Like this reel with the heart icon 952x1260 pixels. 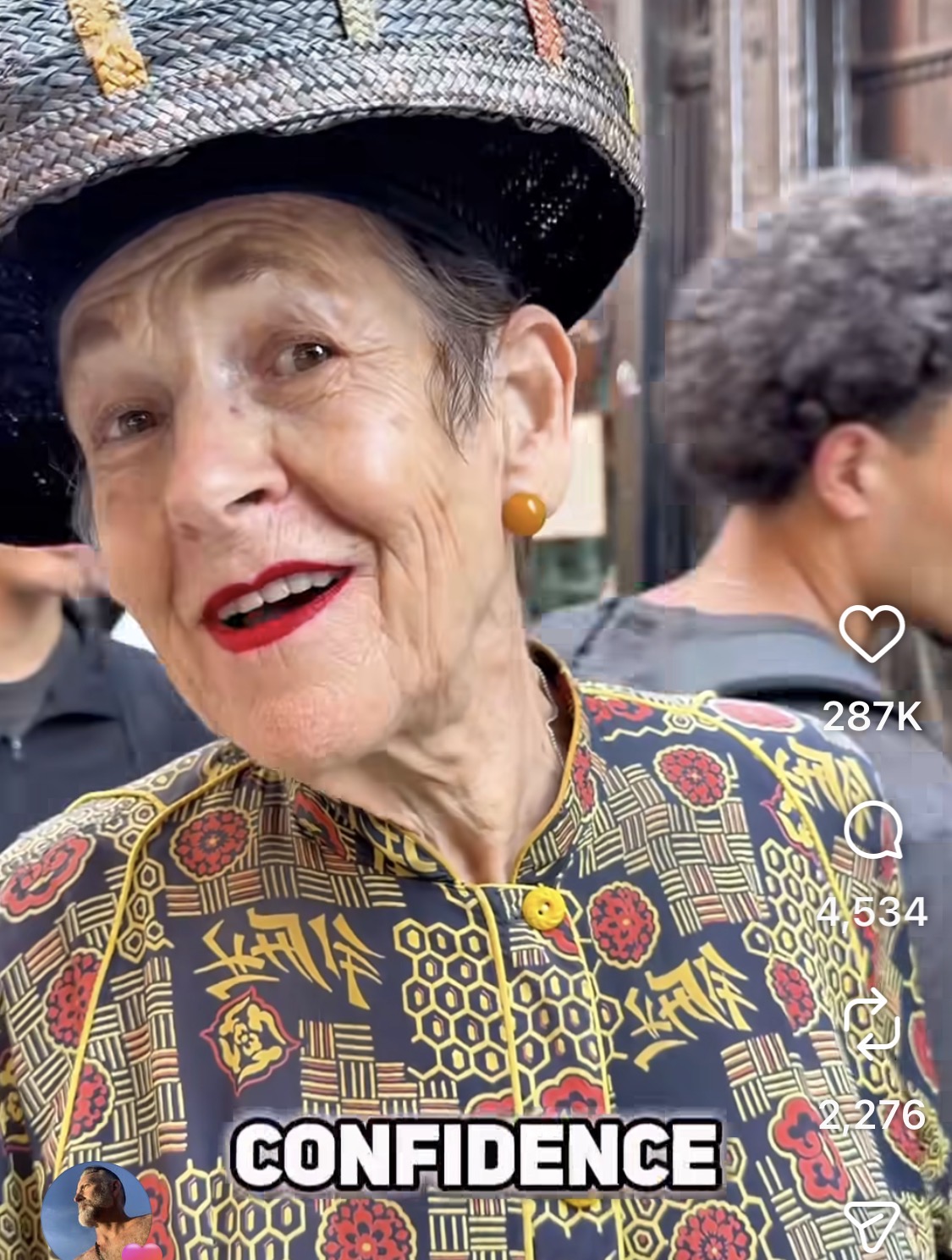tap(872, 633)
